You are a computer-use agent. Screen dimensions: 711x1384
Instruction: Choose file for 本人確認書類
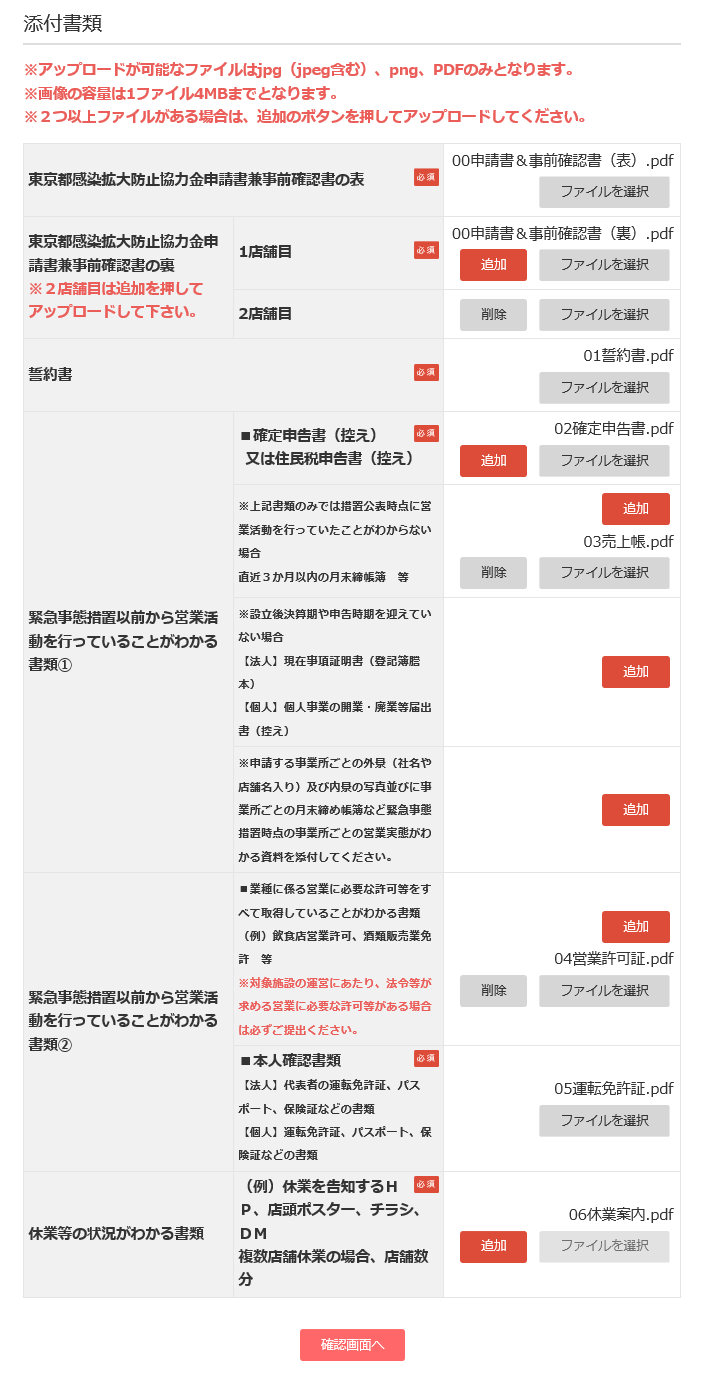(x=604, y=1120)
